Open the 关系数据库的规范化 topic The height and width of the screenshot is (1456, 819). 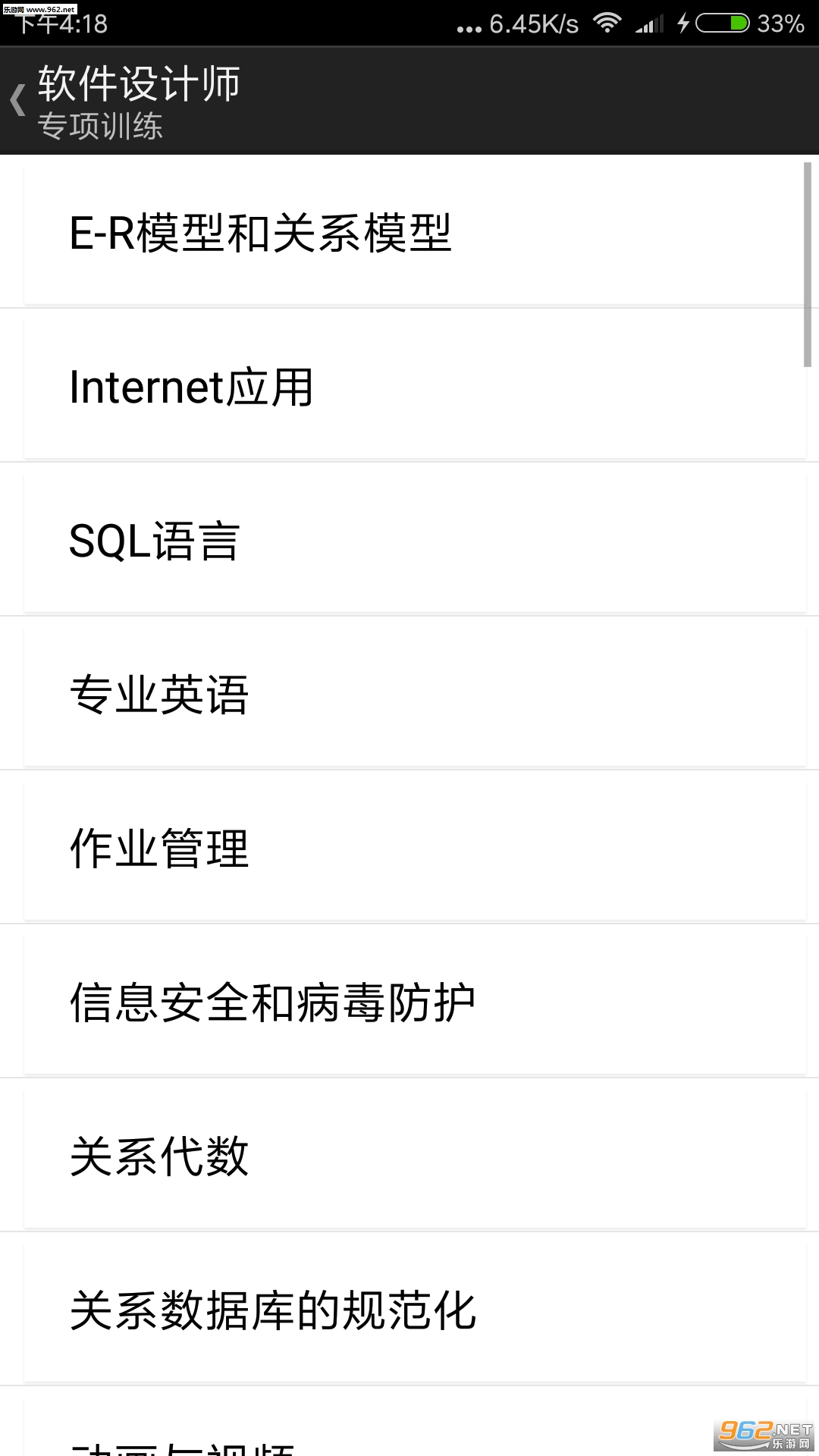click(409, 1310)
